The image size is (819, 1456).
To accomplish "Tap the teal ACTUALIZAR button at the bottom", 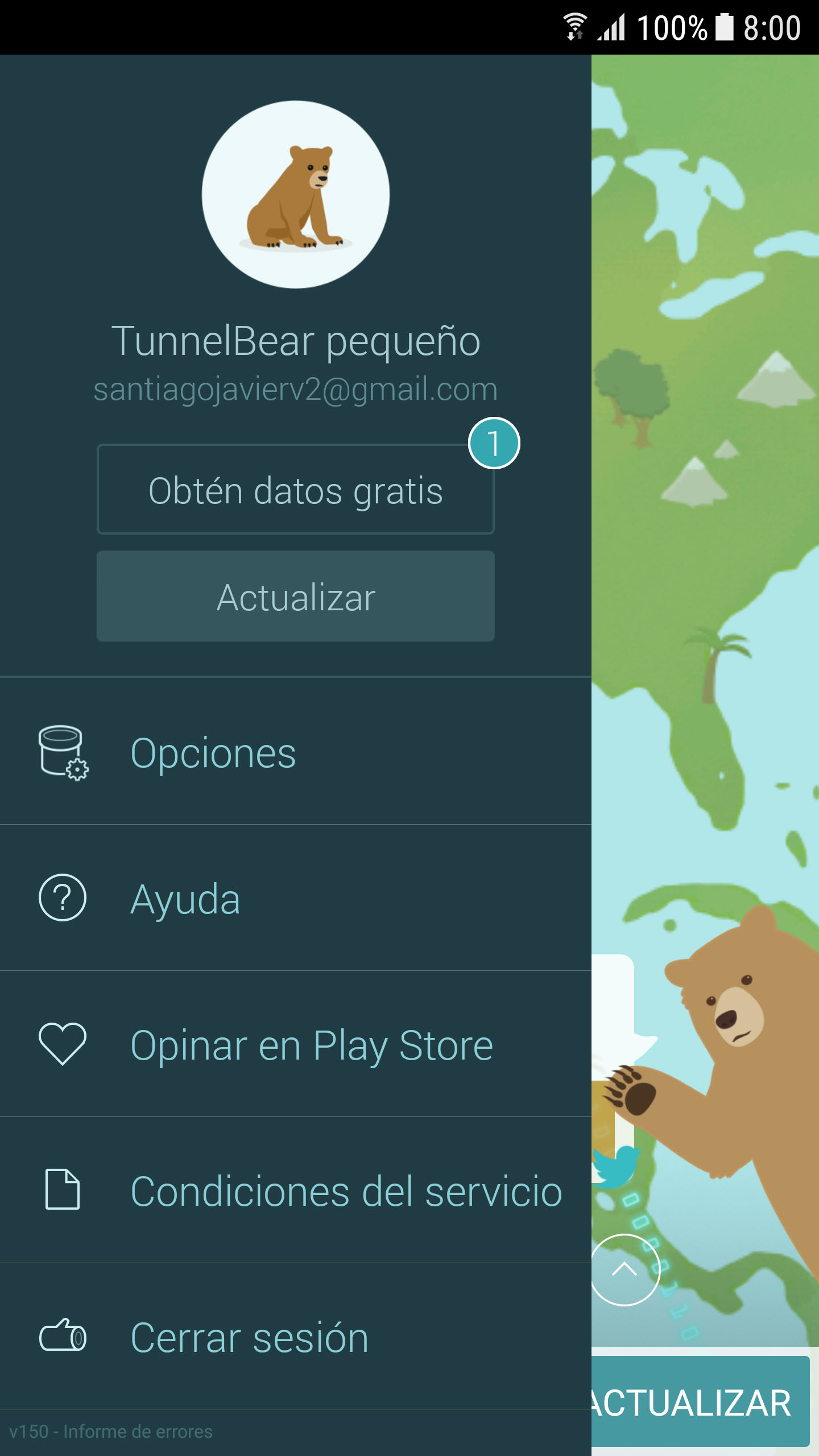I will tap(700, 1401).
